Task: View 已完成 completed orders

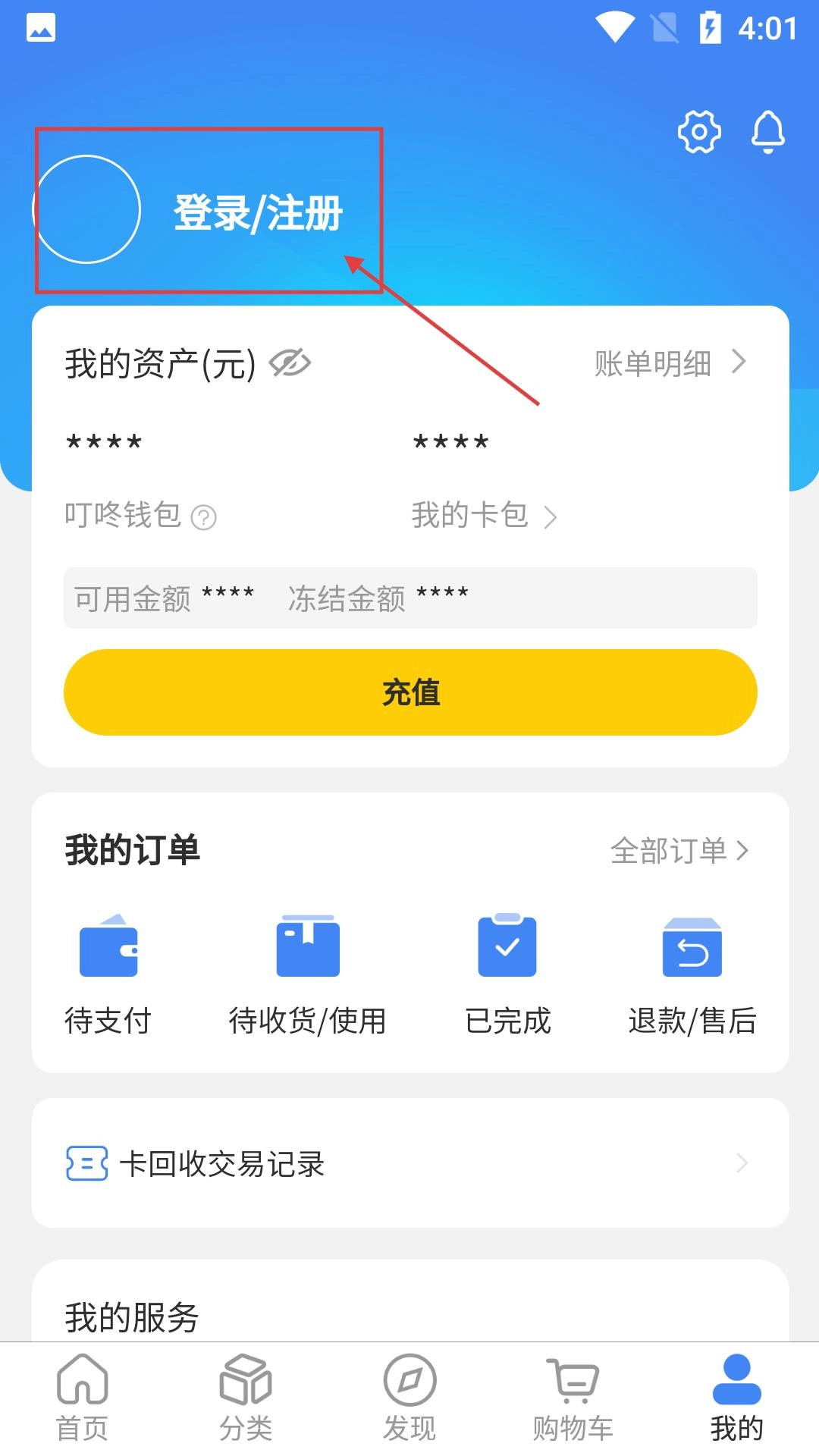Action: click(x=507, y=974)
